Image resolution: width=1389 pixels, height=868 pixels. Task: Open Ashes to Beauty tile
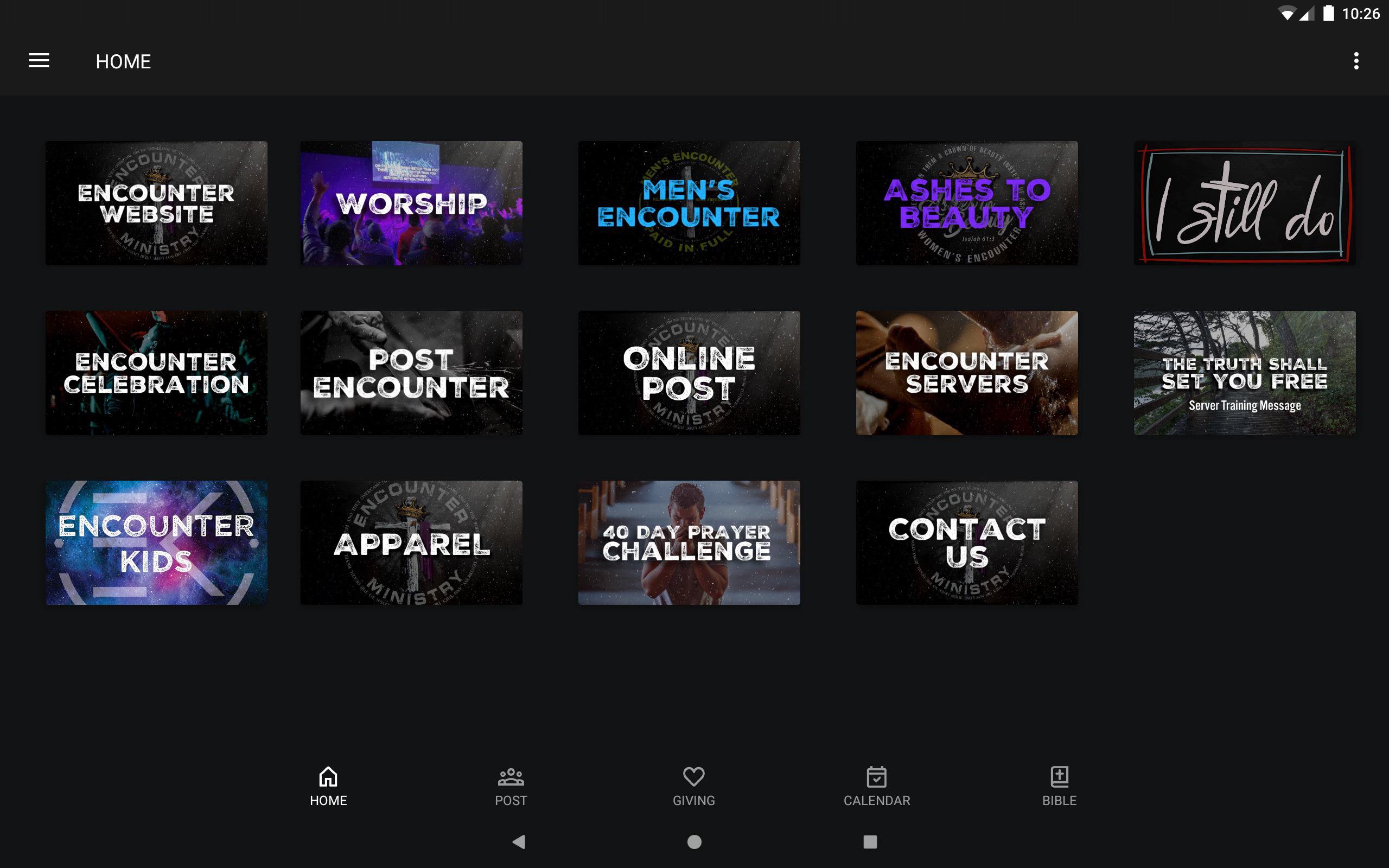(x=966, y=203)
